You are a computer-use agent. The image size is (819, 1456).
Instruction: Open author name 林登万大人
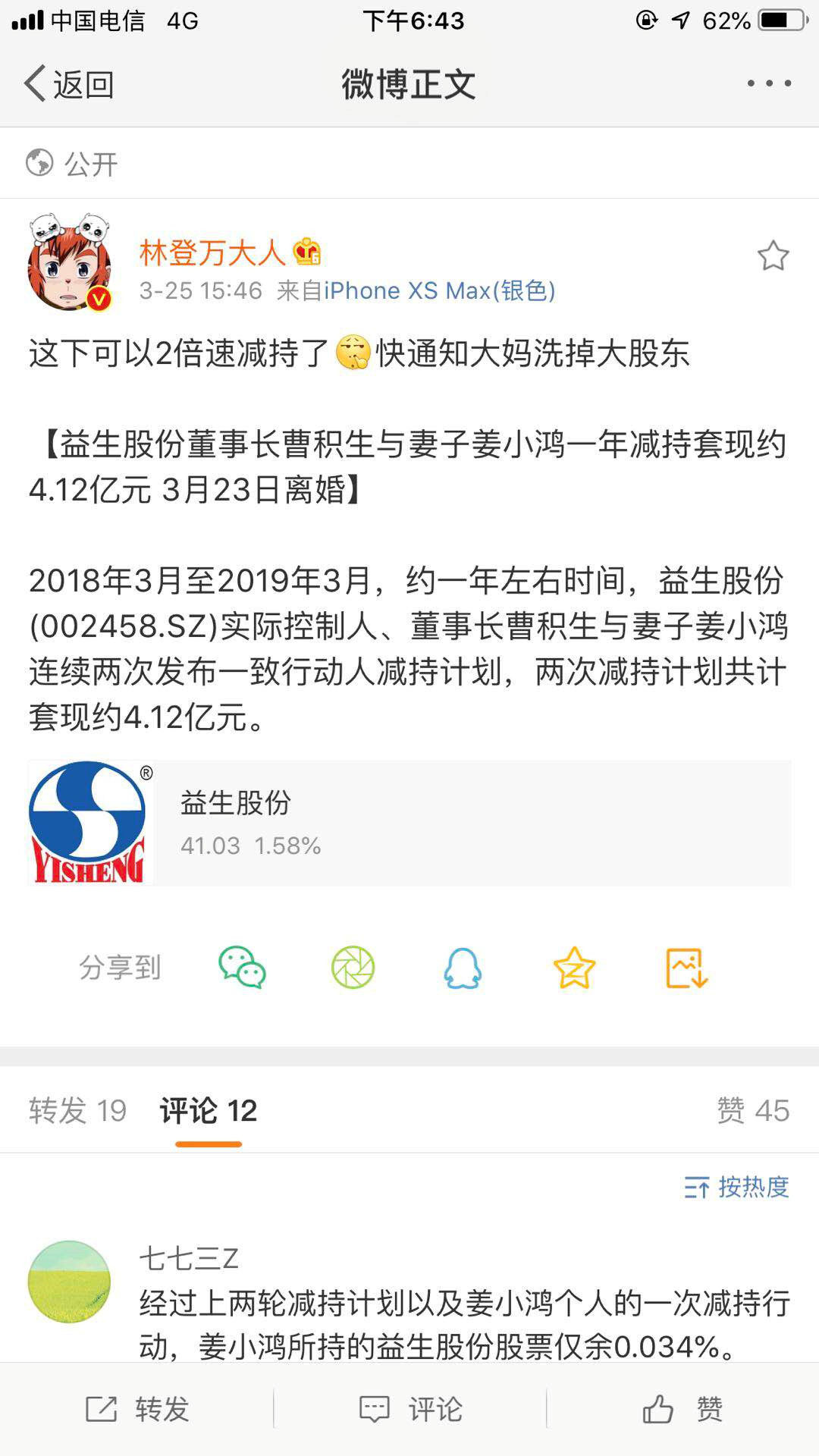[x=212, y=253]
